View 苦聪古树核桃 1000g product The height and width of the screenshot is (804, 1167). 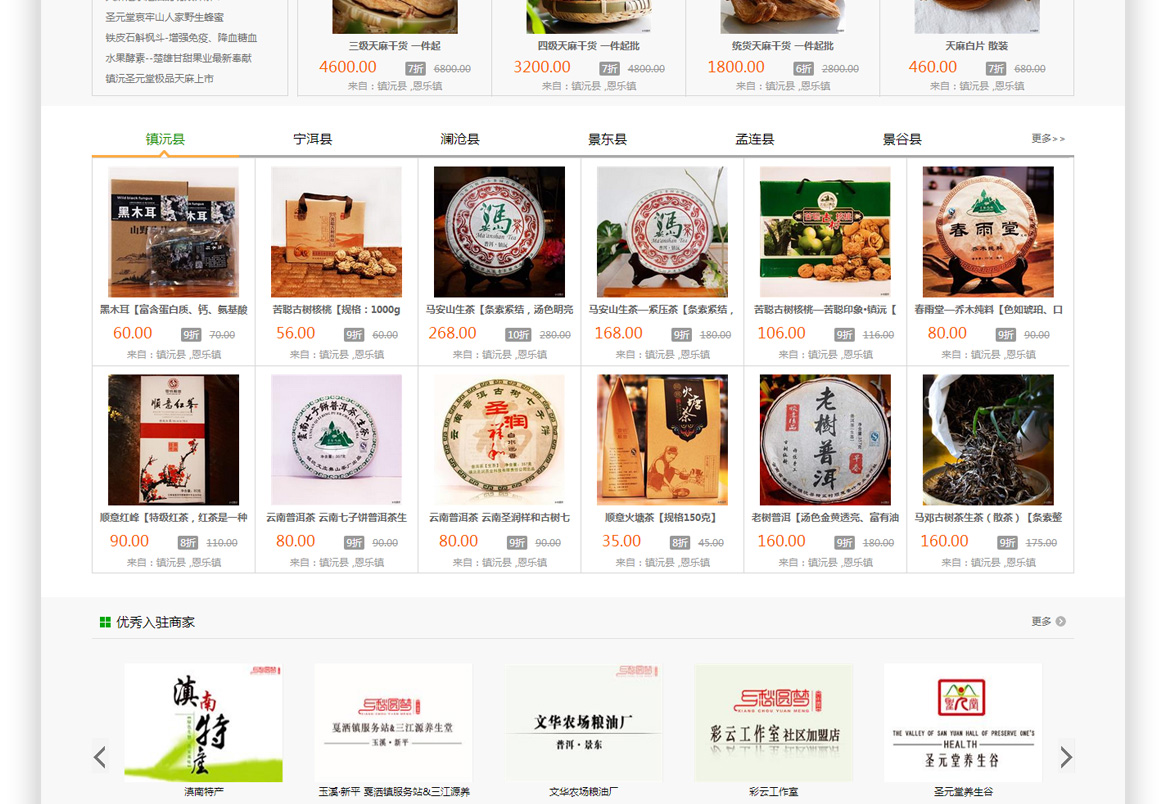[x=336, y=232]
